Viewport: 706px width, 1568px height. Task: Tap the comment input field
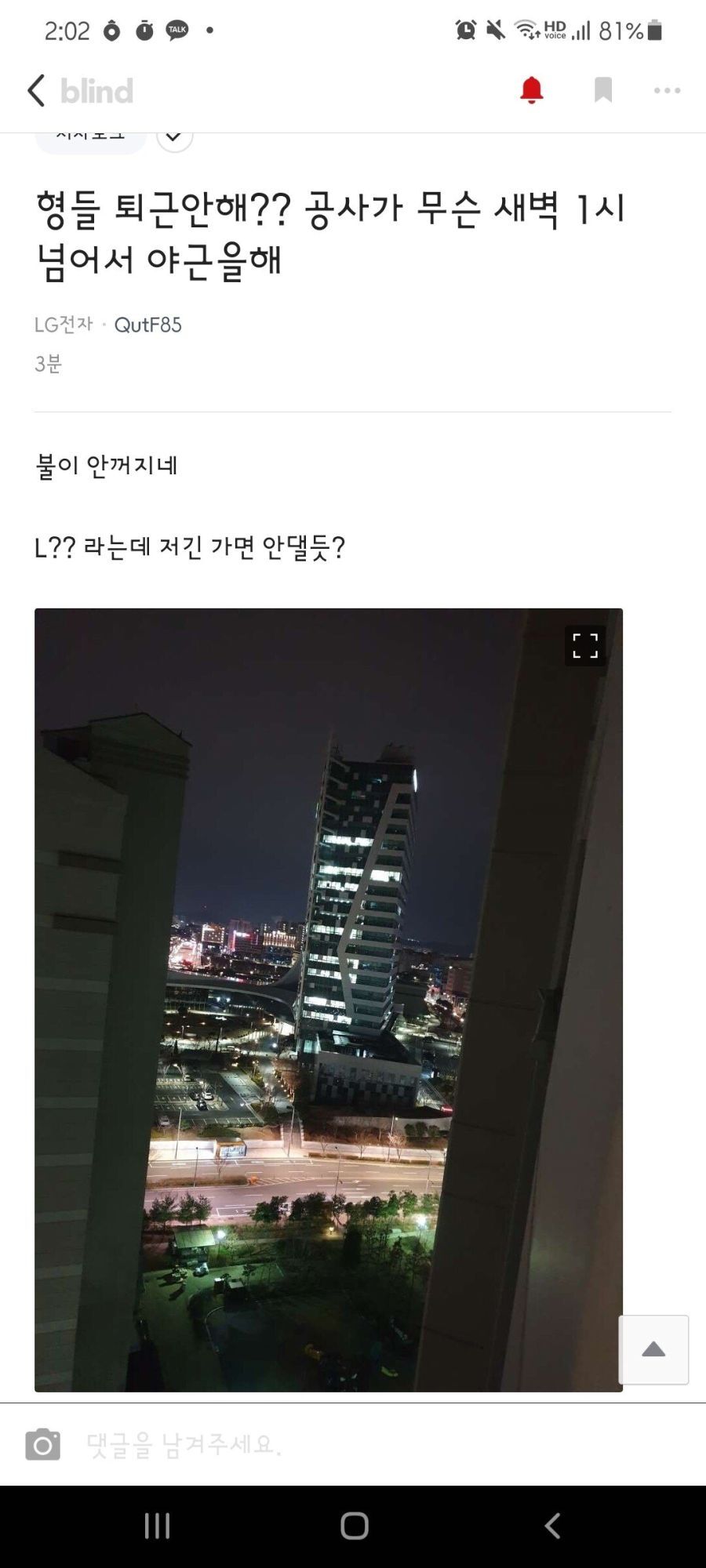pos(353,1444)
